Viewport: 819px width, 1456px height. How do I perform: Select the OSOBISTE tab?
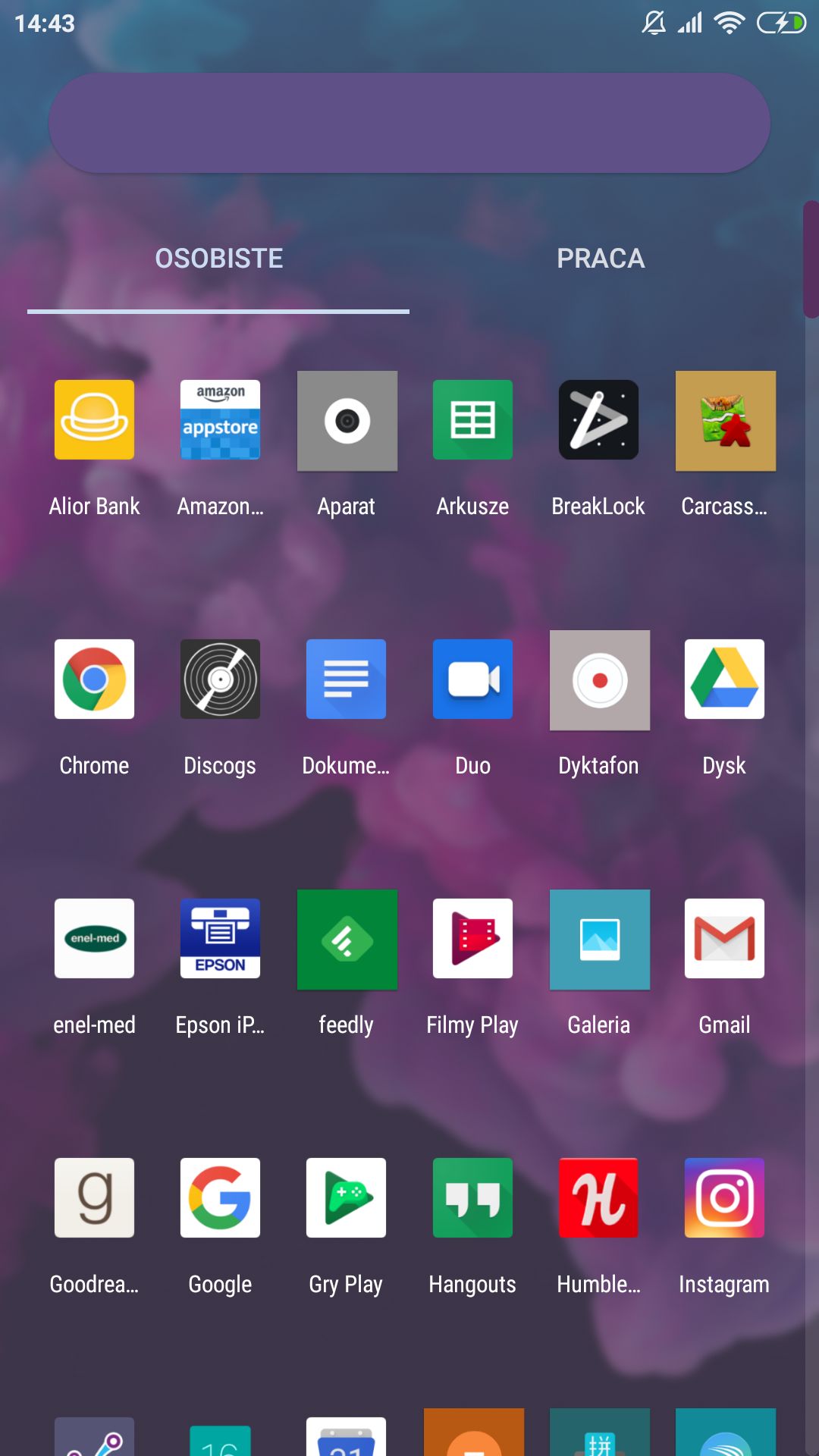coord(218,259)
